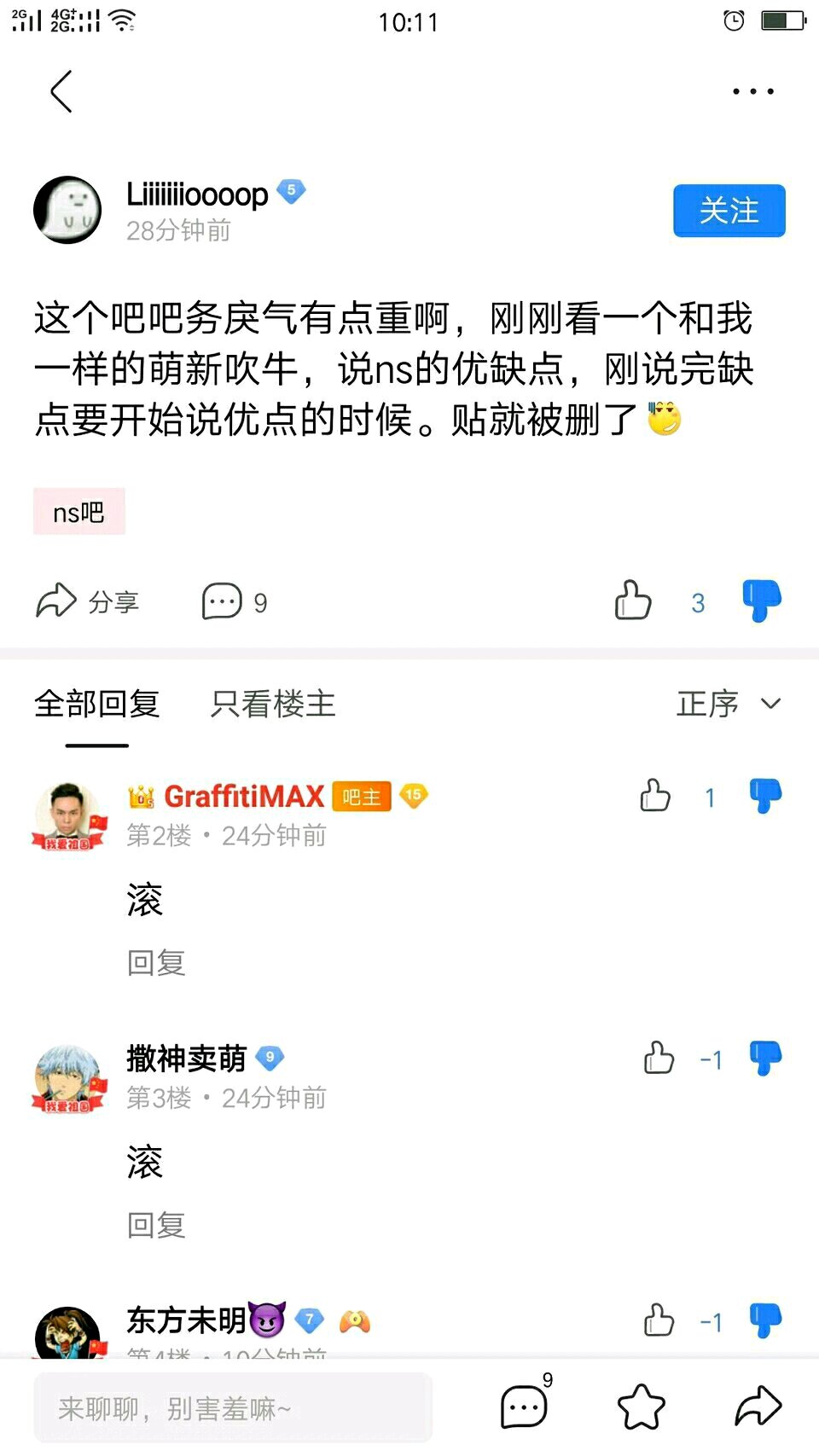Expand the 正序 sort dropdown
Viewport: 819px width, 1456px height.
point(729,704)
